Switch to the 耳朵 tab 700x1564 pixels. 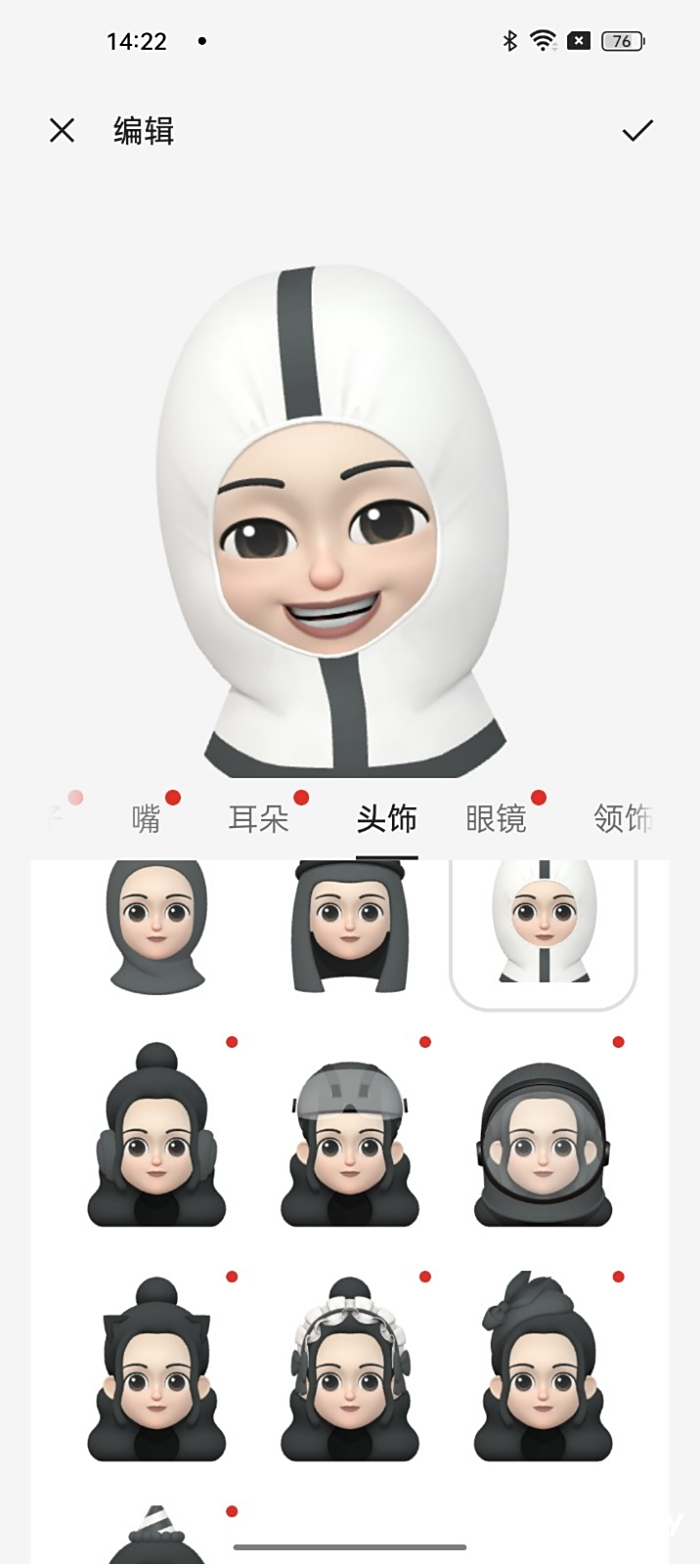[258, 819]
